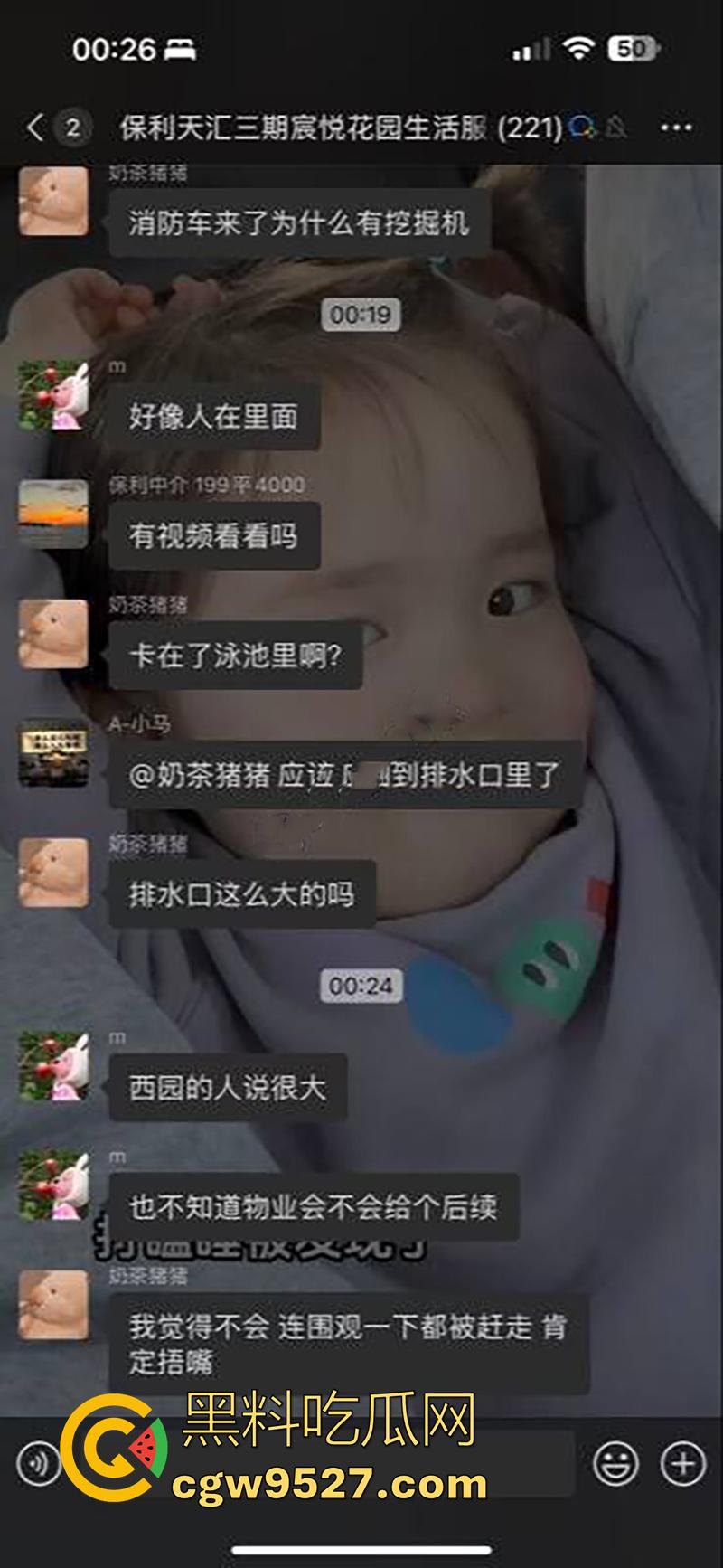Open the emoji sticker panel

click(615, 1462)
